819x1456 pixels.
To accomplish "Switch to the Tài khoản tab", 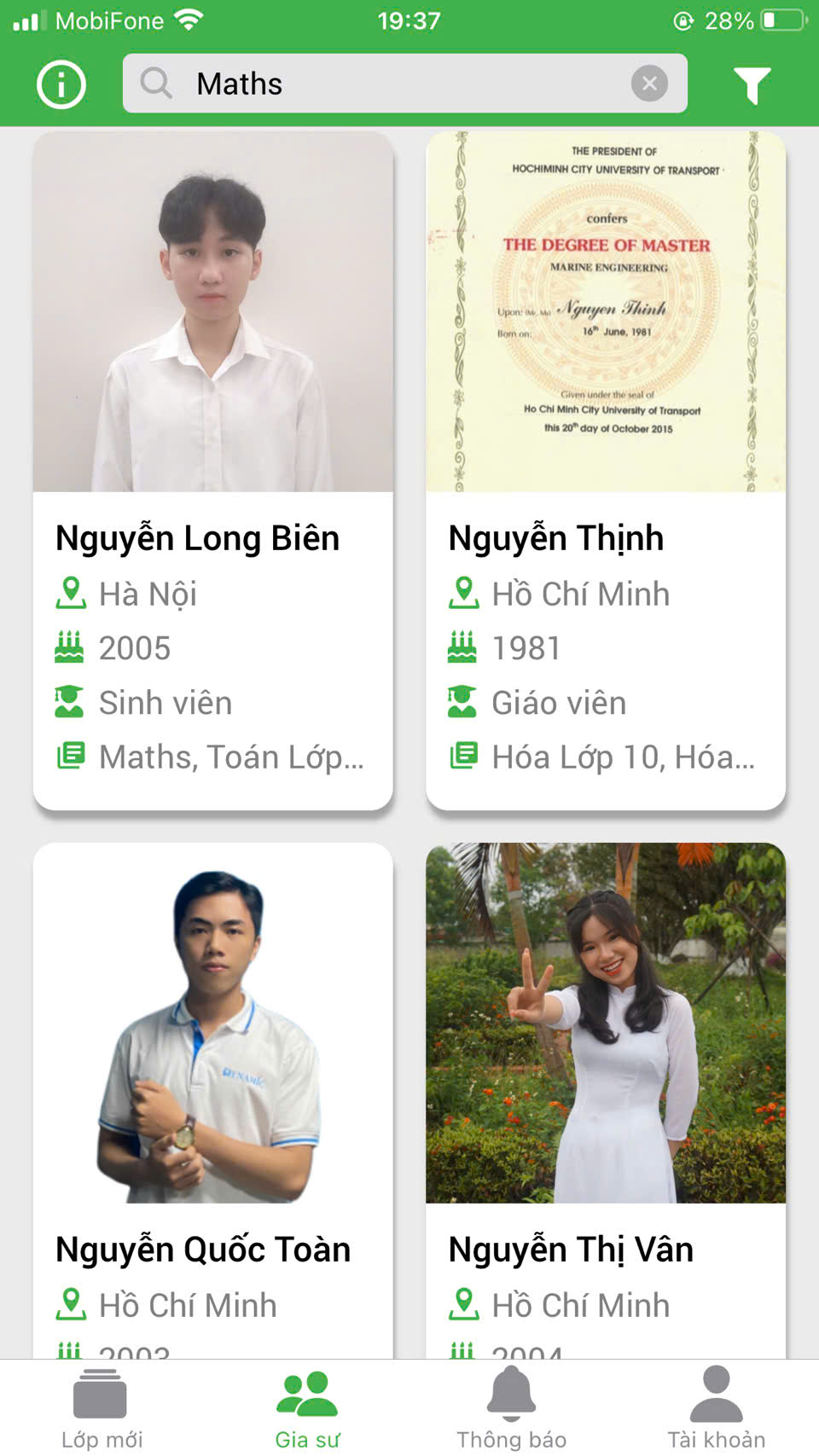I will [717, 1408].
